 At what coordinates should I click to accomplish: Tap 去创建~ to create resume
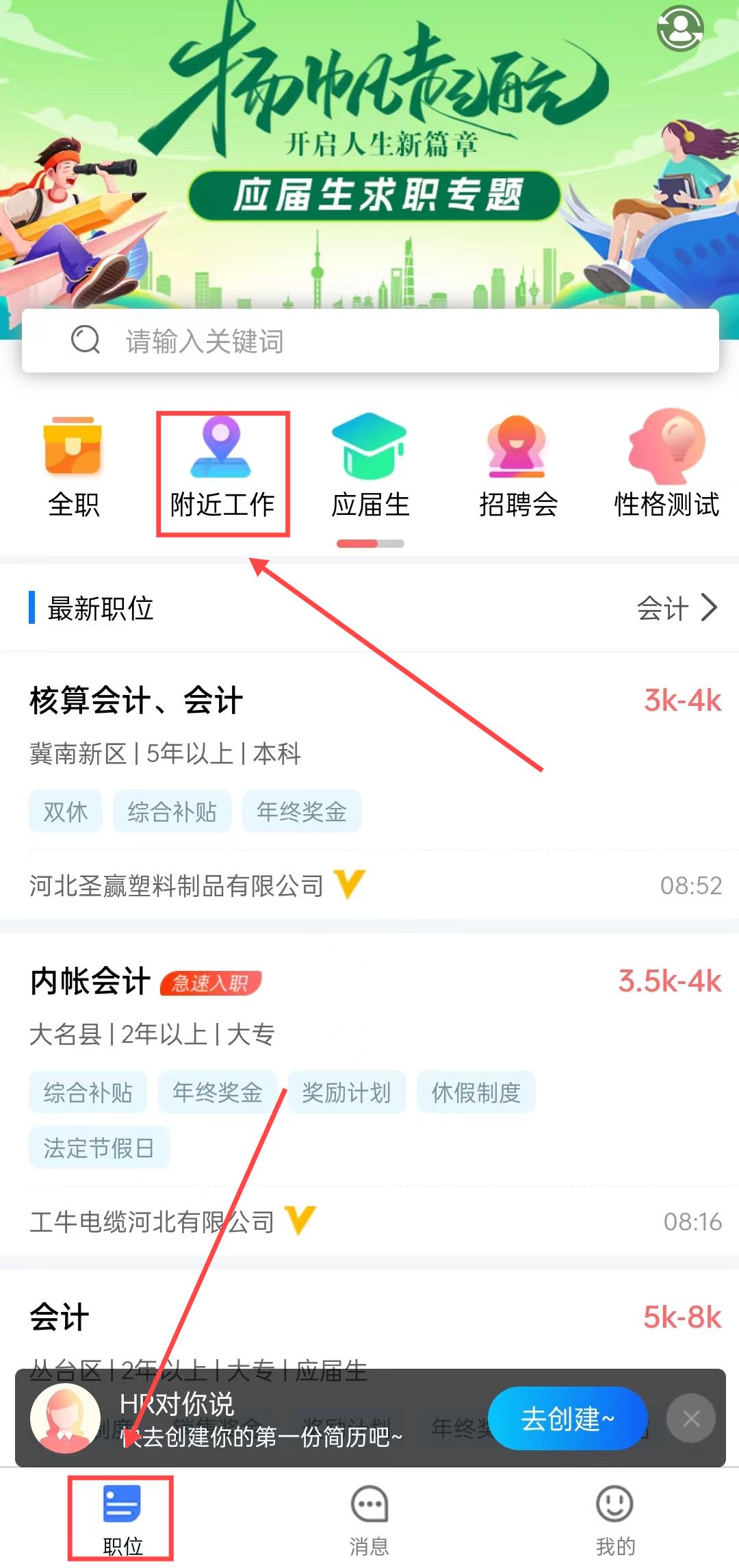pos(567,1419)
